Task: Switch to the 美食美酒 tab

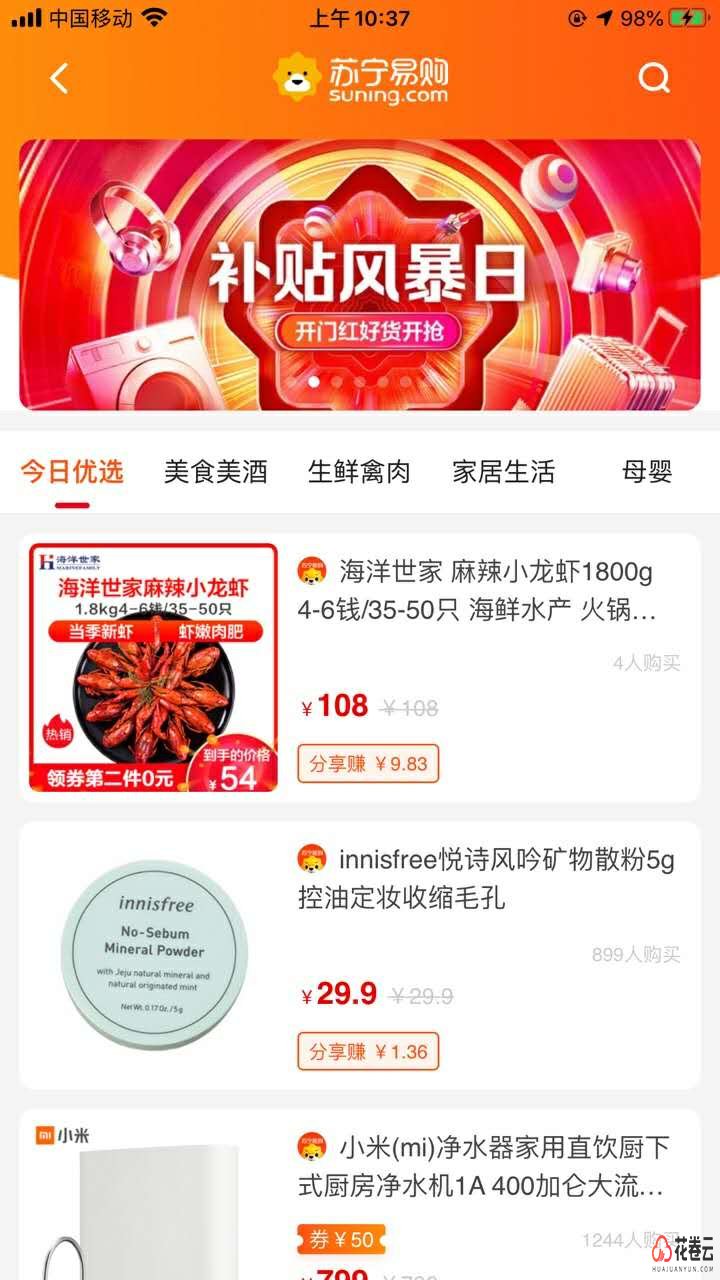Action: (216, 472)
